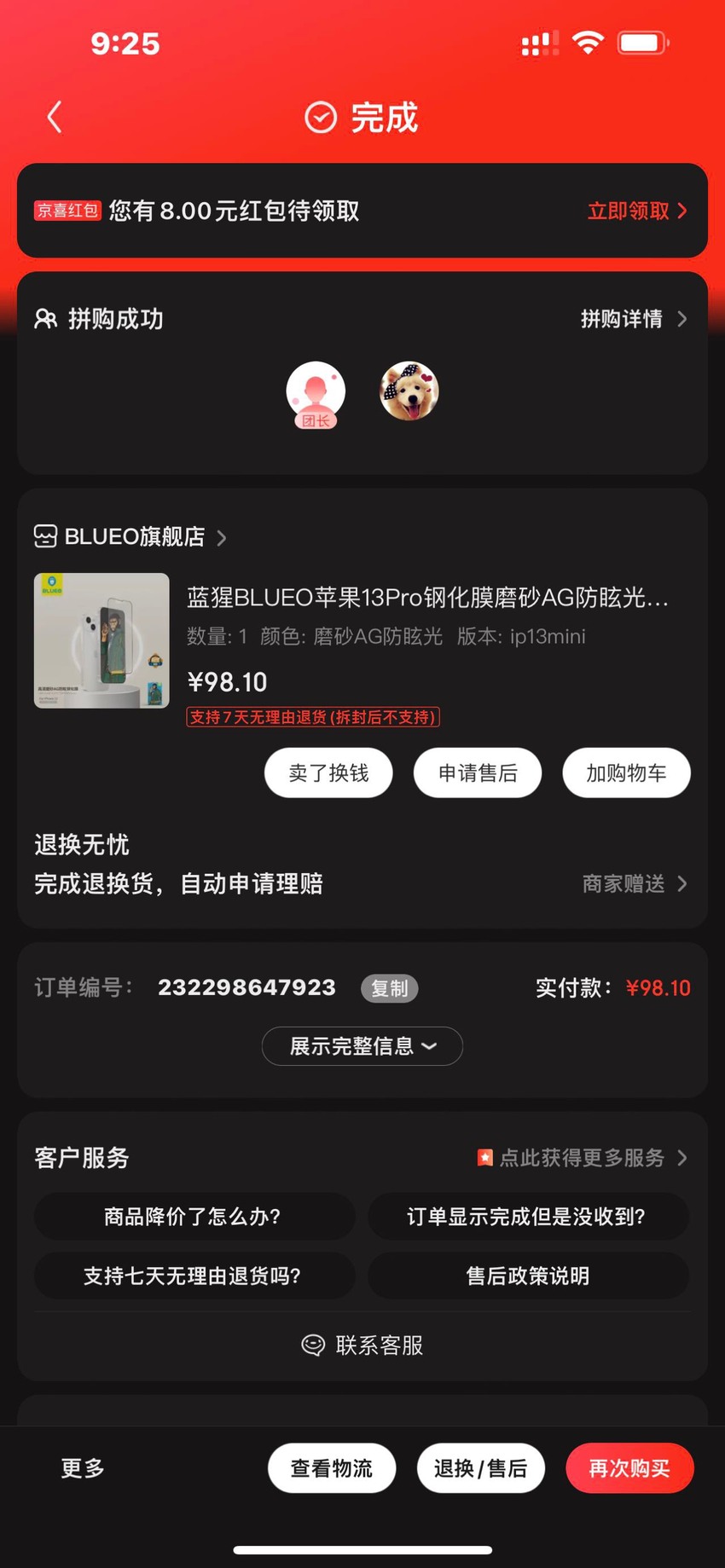This screenshot has height=1568, width=725.
Task: Open the 商家赠送 return insurance details
Action: pos(635,883)
